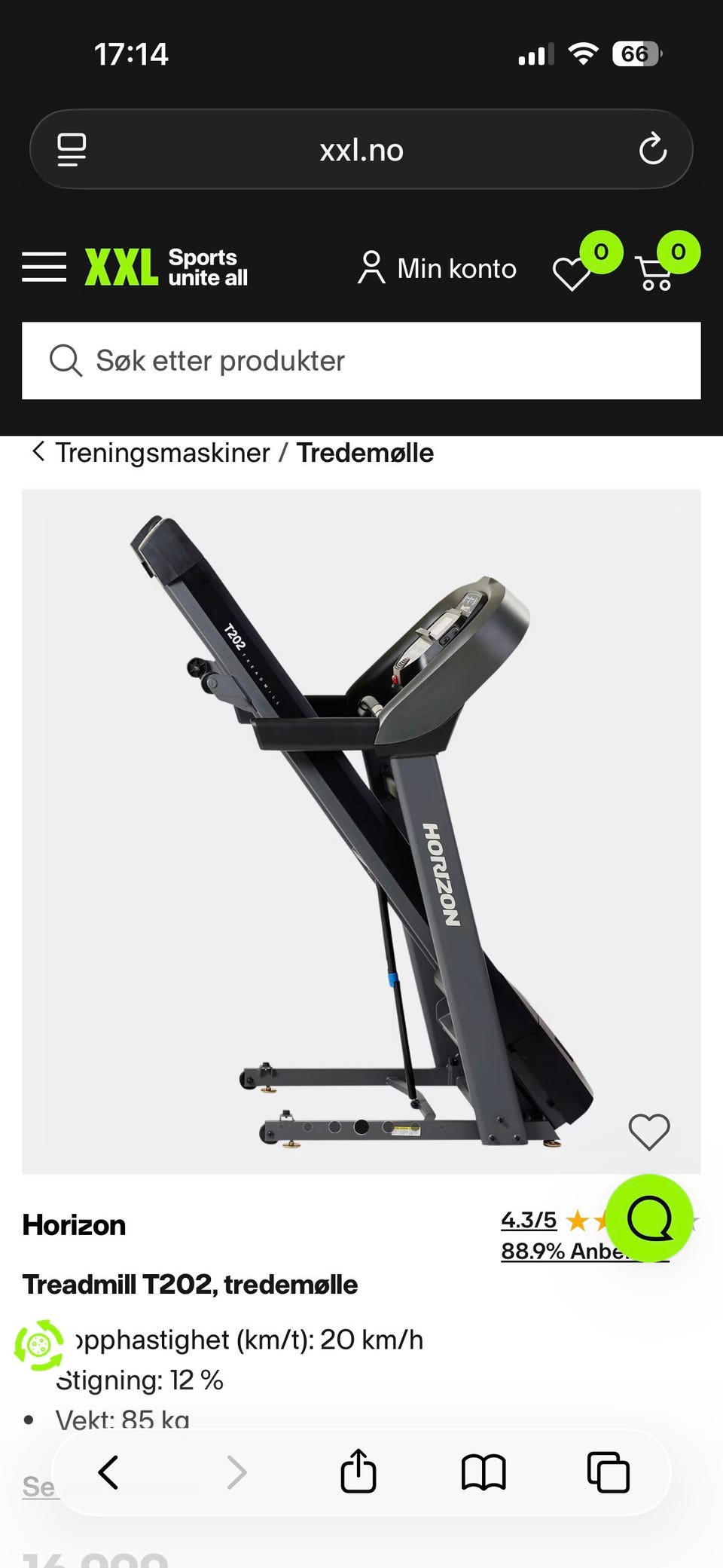The width and height of the screenshot is (723, 1568).
Task: Open Min konto account page
Action: pyautogui.click(x=438, y=269)
